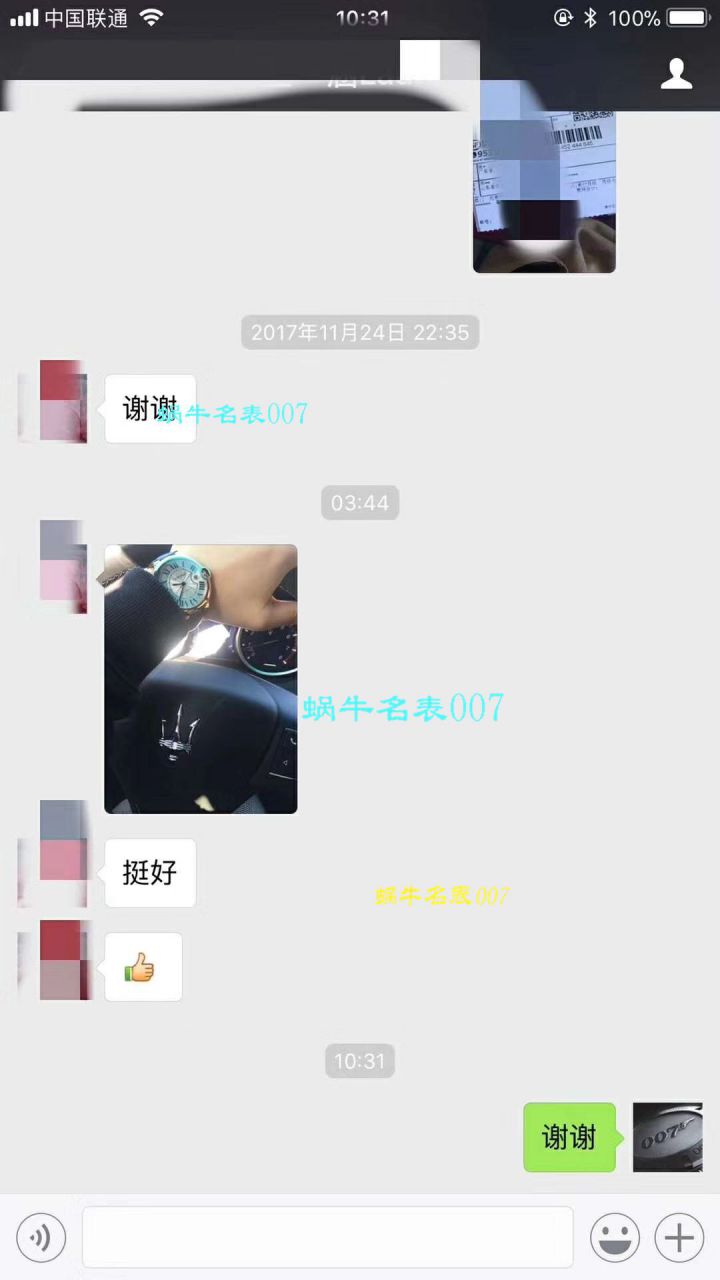The image size is (720, 1280).
Task: Open the wristwatch photo in the chat
Action: tap(200, 678)
